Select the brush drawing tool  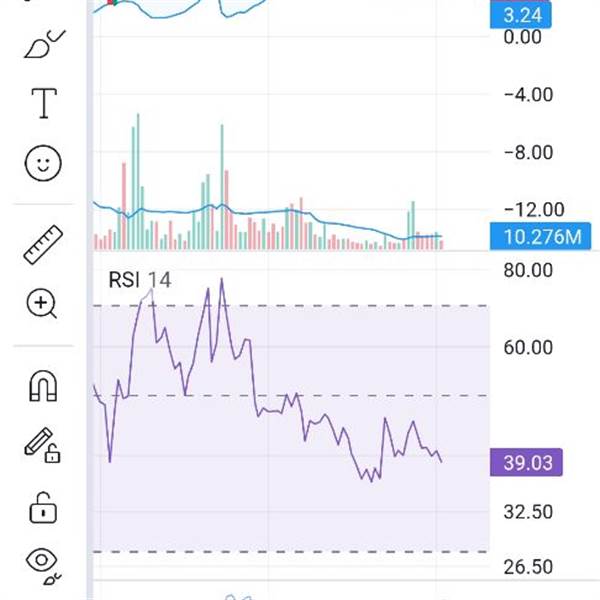point(42,44)
